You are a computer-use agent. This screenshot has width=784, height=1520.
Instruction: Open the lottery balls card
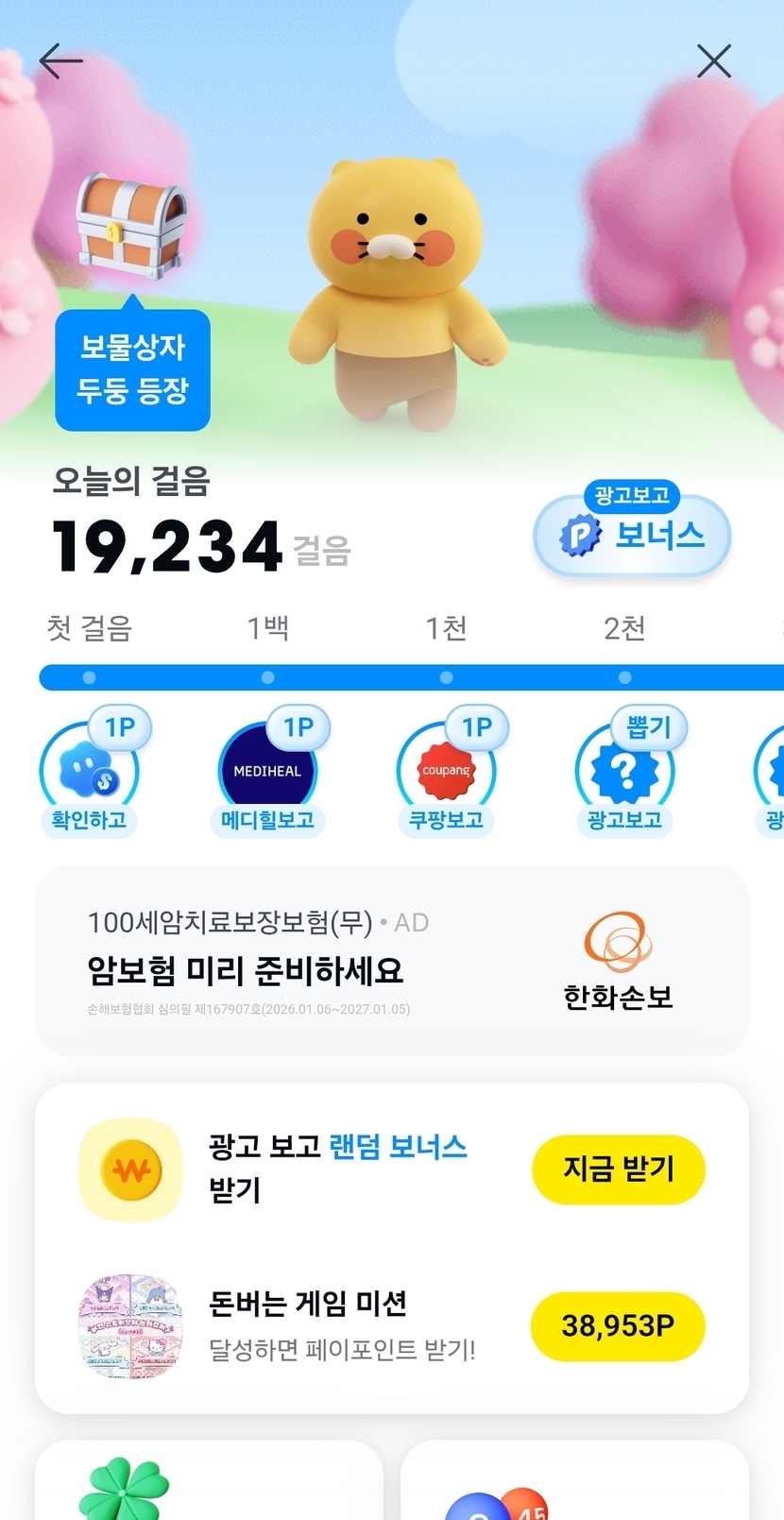574,1480
